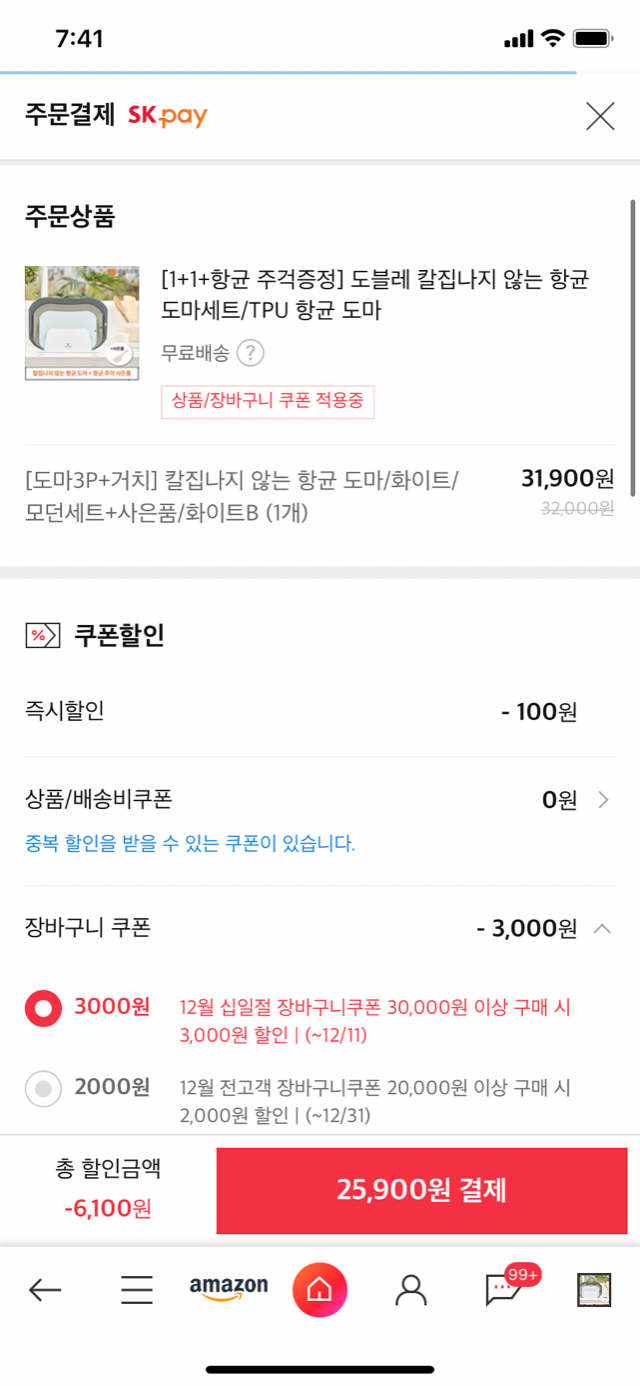640x1386 pixels.
Task: Go back using the bottom arrow
Action: coord(45,1290)
